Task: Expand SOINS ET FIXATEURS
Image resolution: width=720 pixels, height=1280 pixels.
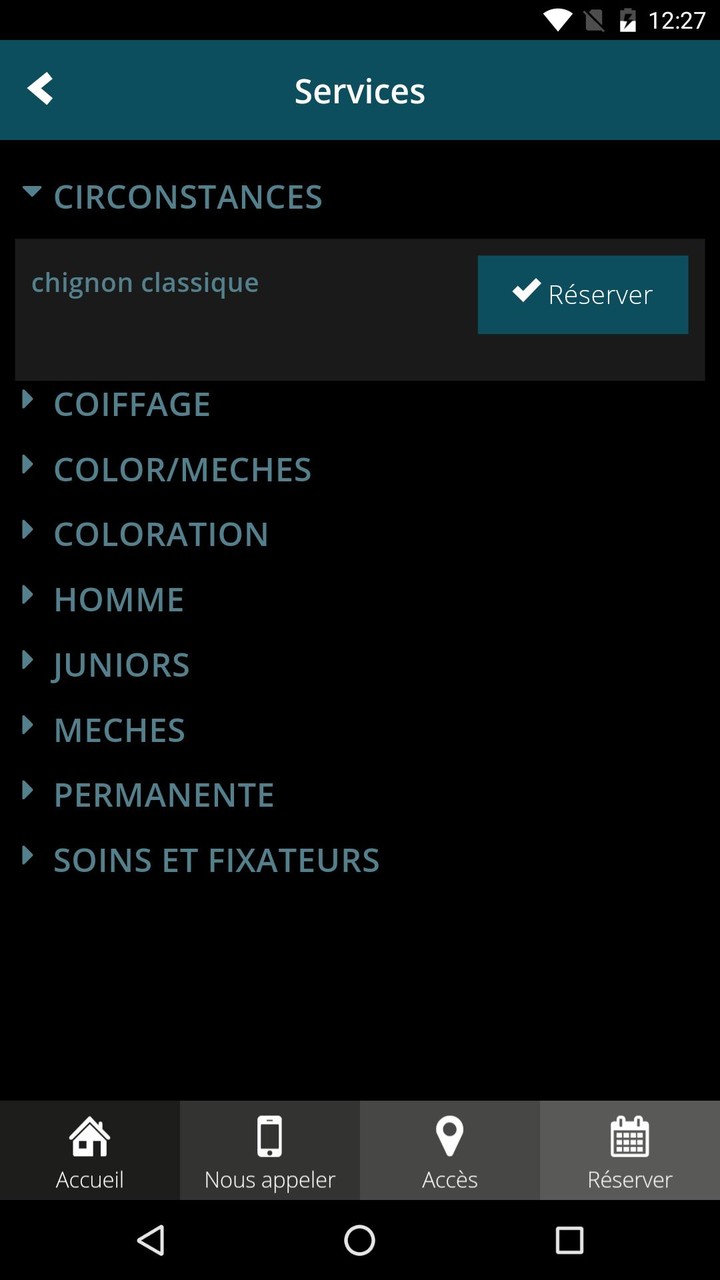Action: pyautogui.click(x=216, y=860)
